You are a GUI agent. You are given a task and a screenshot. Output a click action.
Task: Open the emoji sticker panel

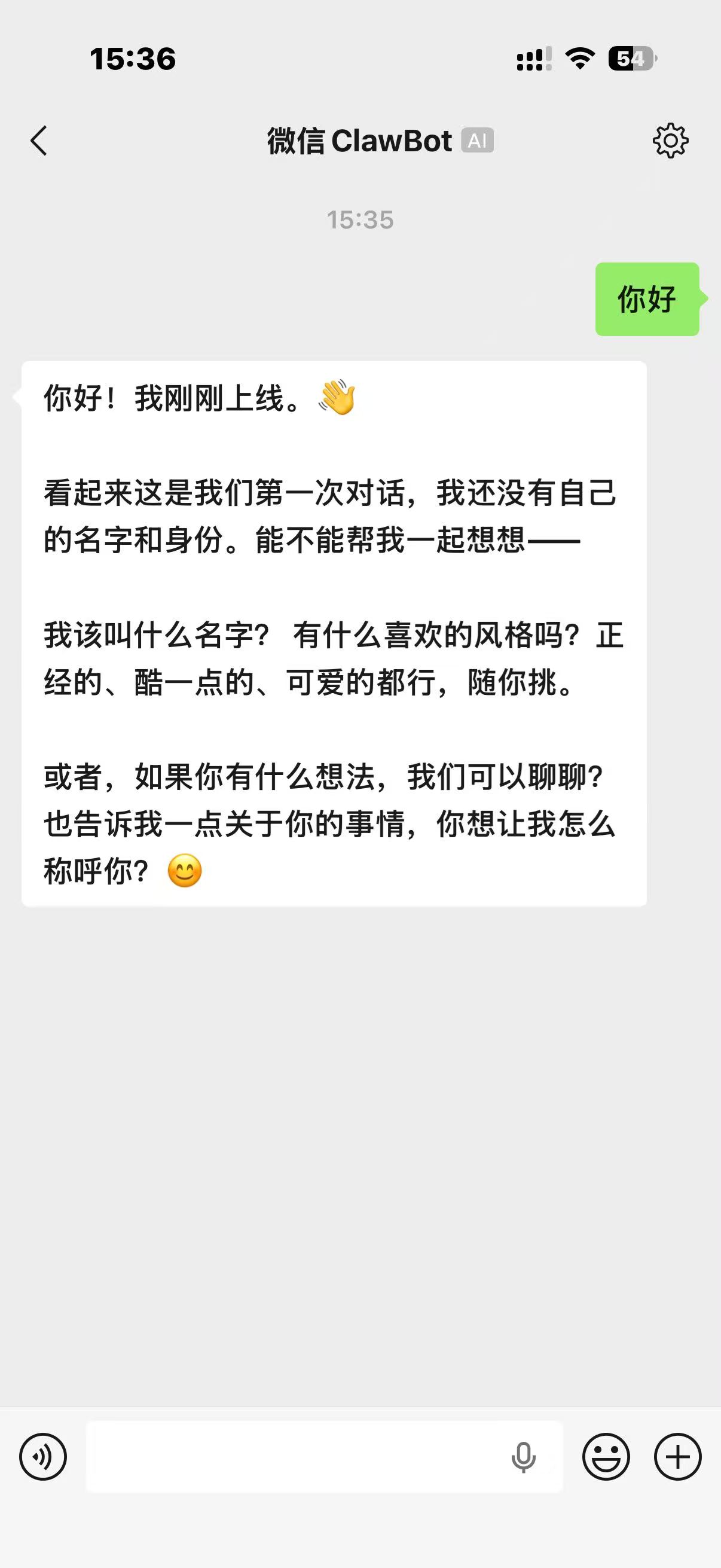606,1457
